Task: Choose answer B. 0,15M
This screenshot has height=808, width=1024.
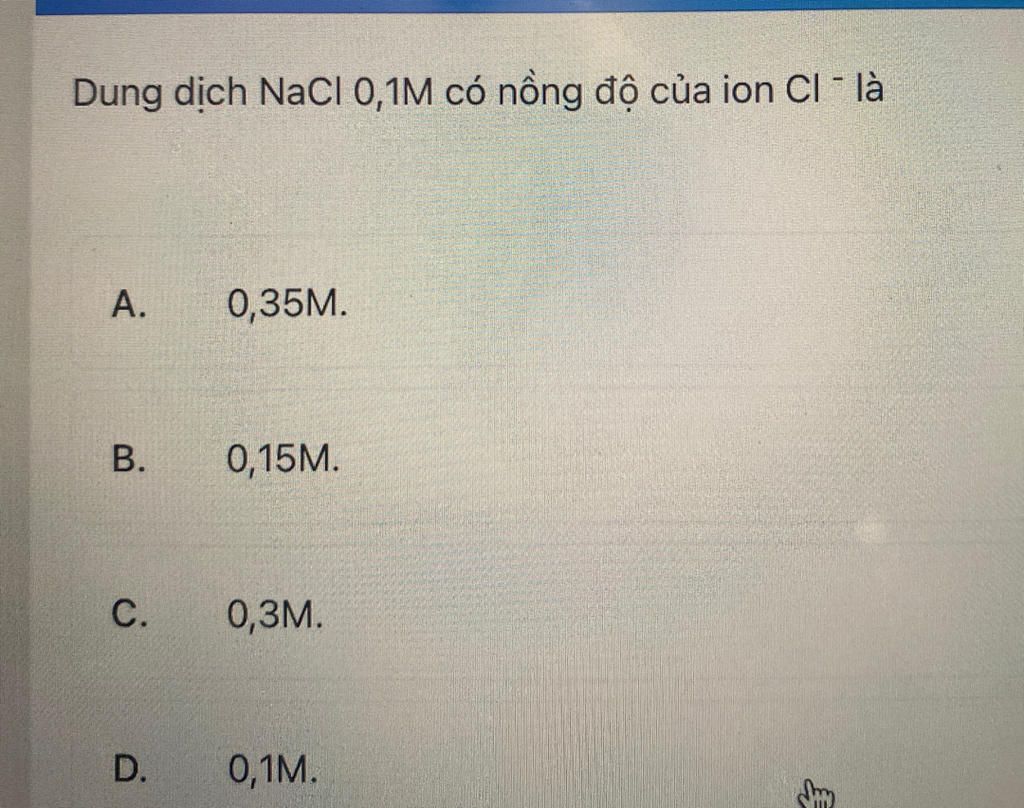Action: (283, 458)
